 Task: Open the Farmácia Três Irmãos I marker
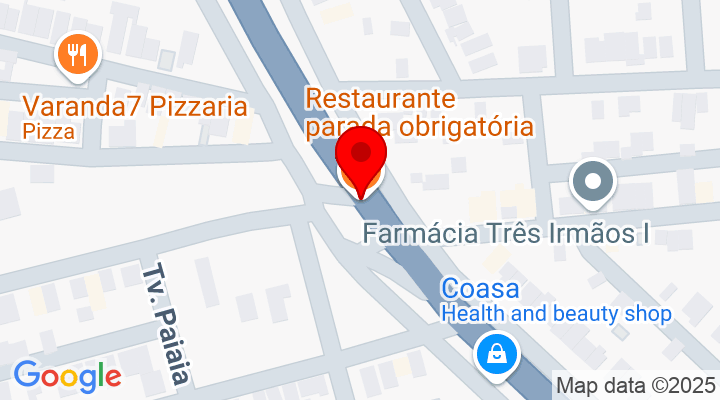click(592, 183)
